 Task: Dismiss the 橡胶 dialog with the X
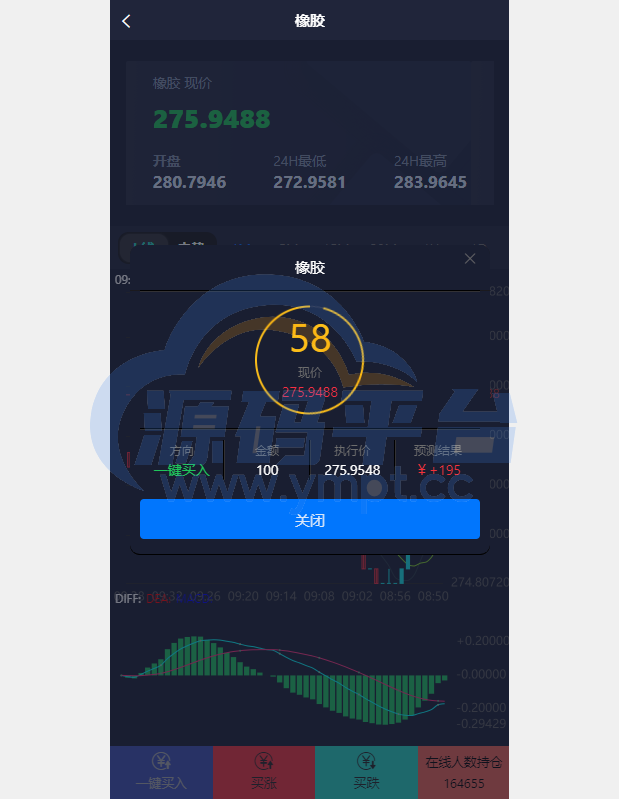point(471,259)
